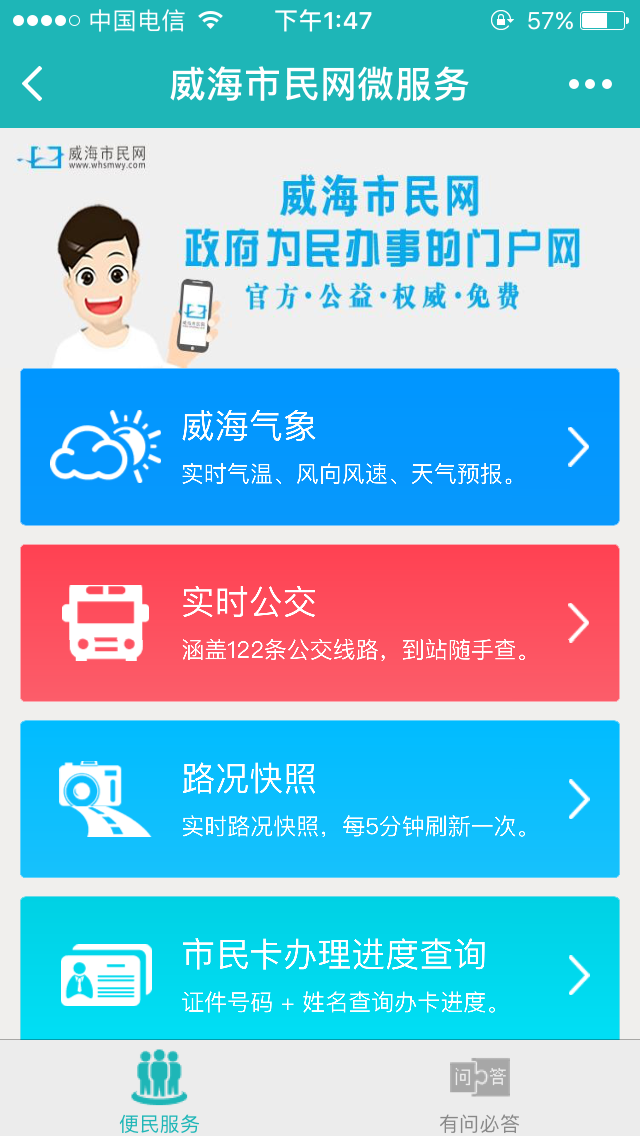This screenshot has height=1136, width=640.
Task: Switch to the 有问必答 tab
Action: point(480,1090)
